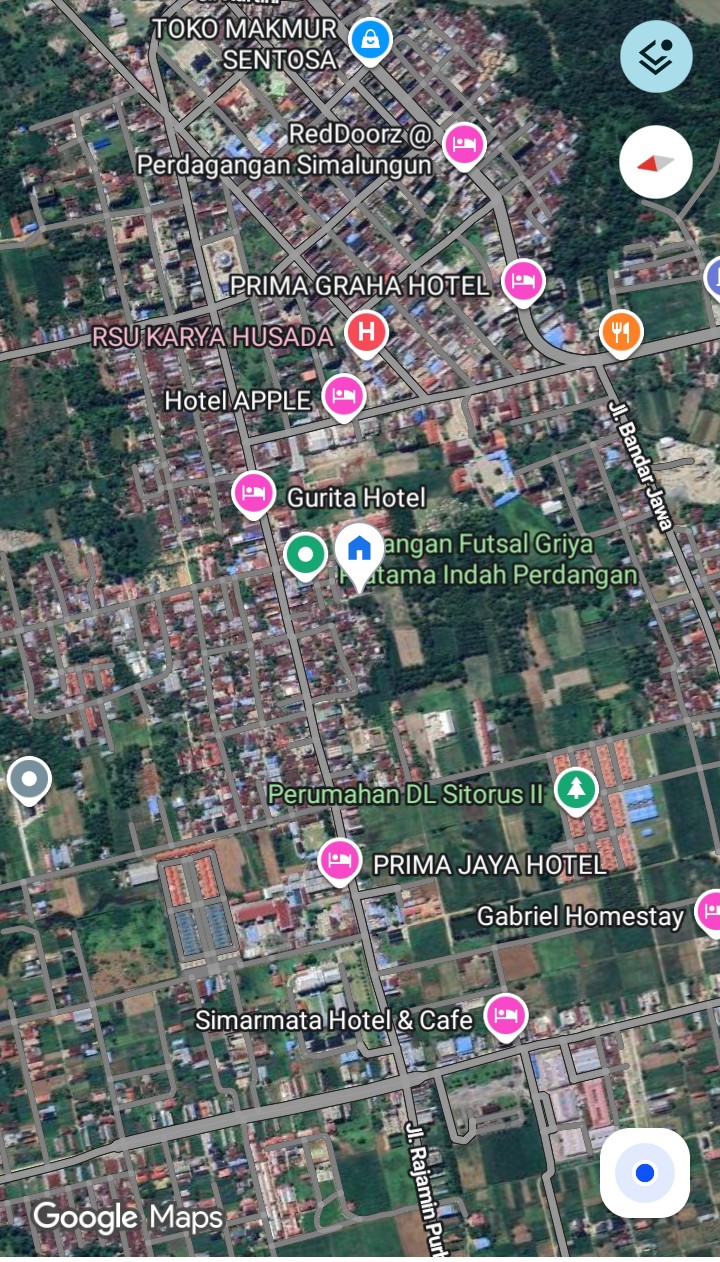Select the orange restaurant pin on Jl. Bandar Jawa
The width and height of the screenshot is (720, 1262).
[x=620, y=331]
